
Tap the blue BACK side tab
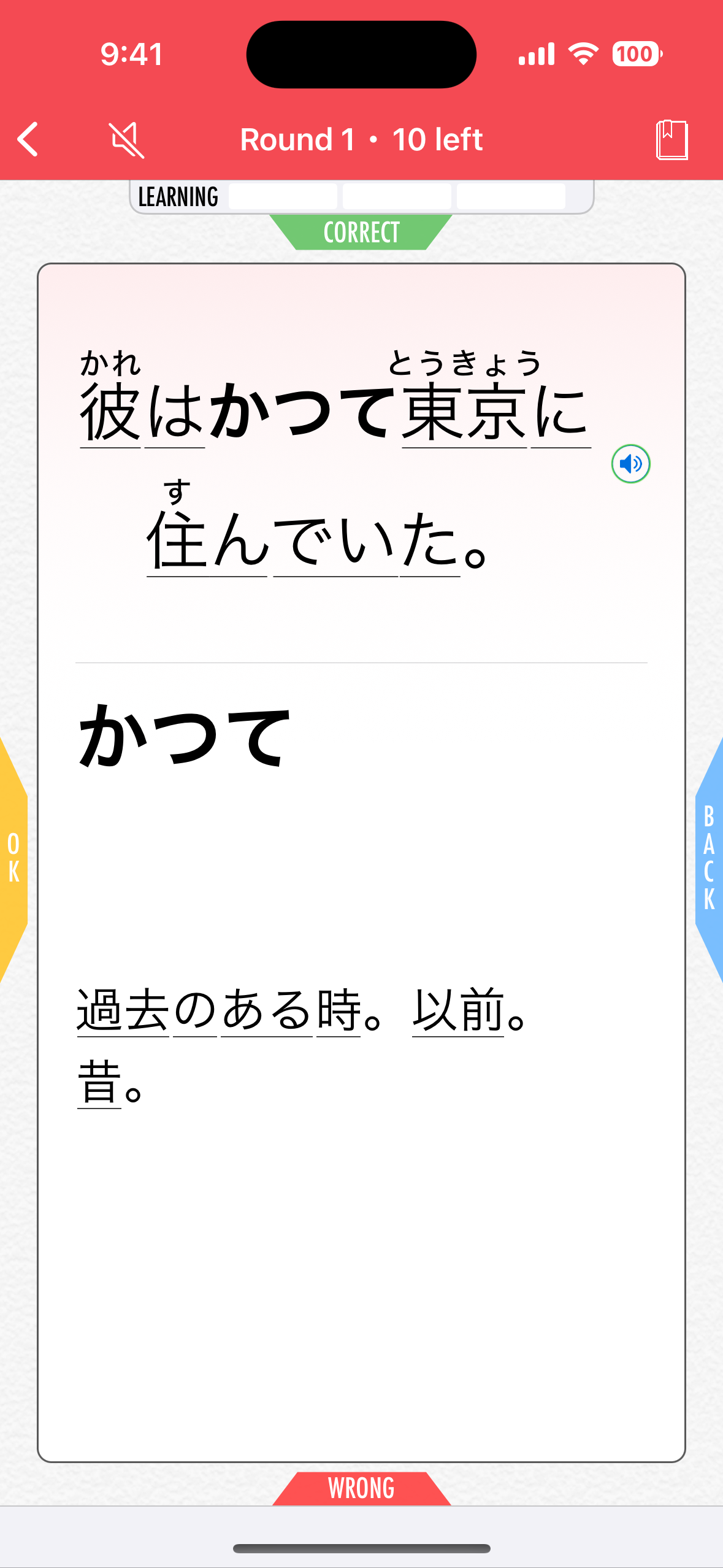coord(710,858)
